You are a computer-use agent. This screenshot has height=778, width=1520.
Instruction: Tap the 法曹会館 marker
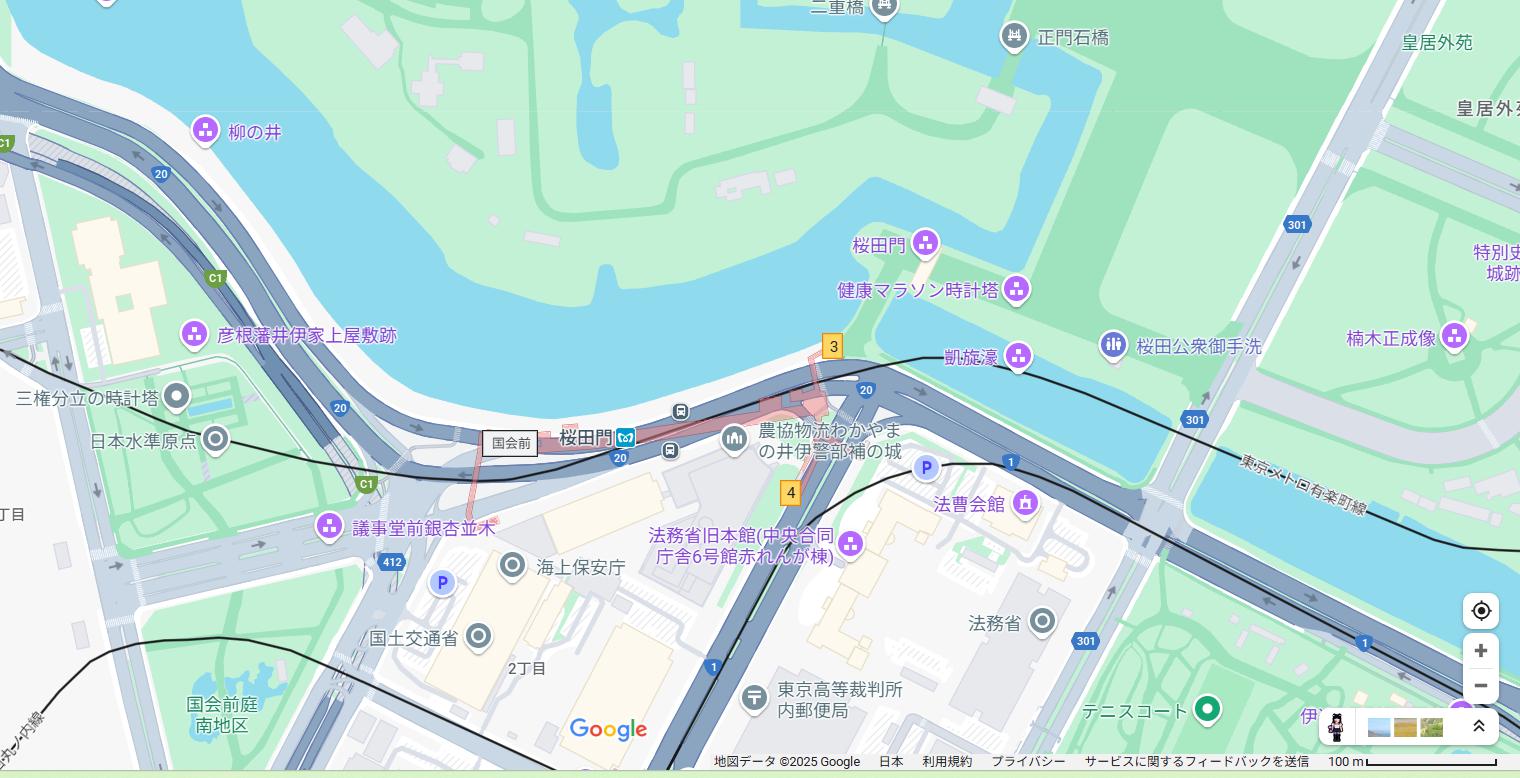click(1025, 503)
